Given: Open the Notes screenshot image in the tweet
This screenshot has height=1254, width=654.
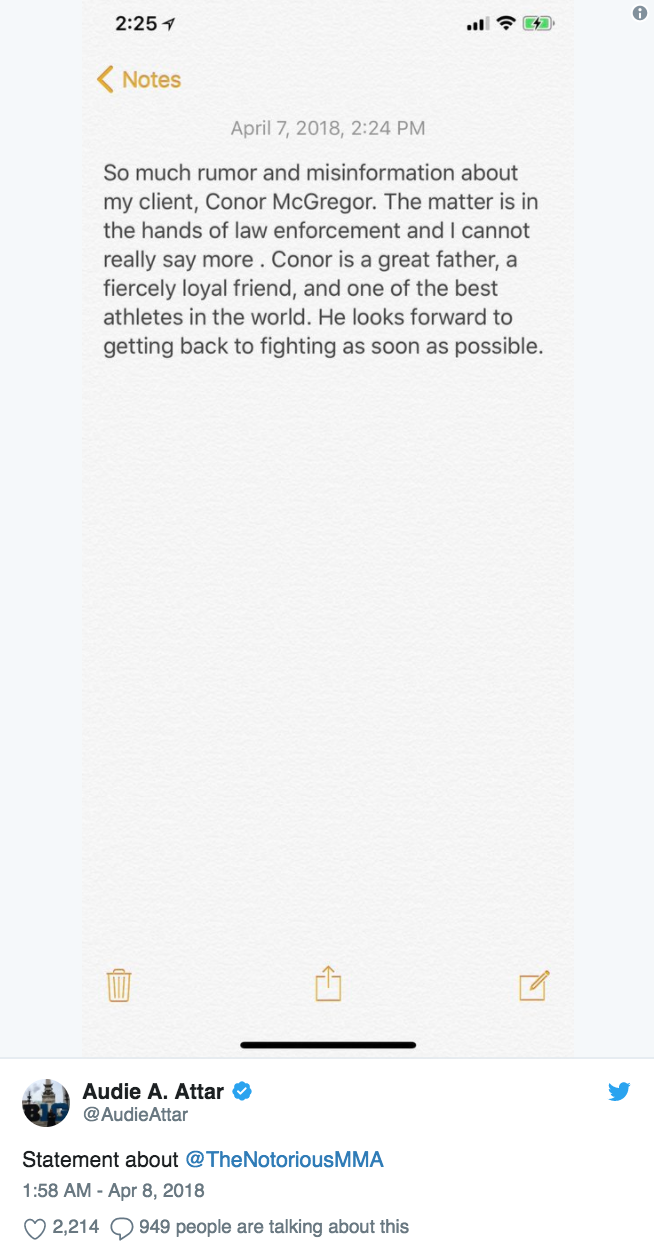Looking at the screenshot, I should (x=327, y=529).
